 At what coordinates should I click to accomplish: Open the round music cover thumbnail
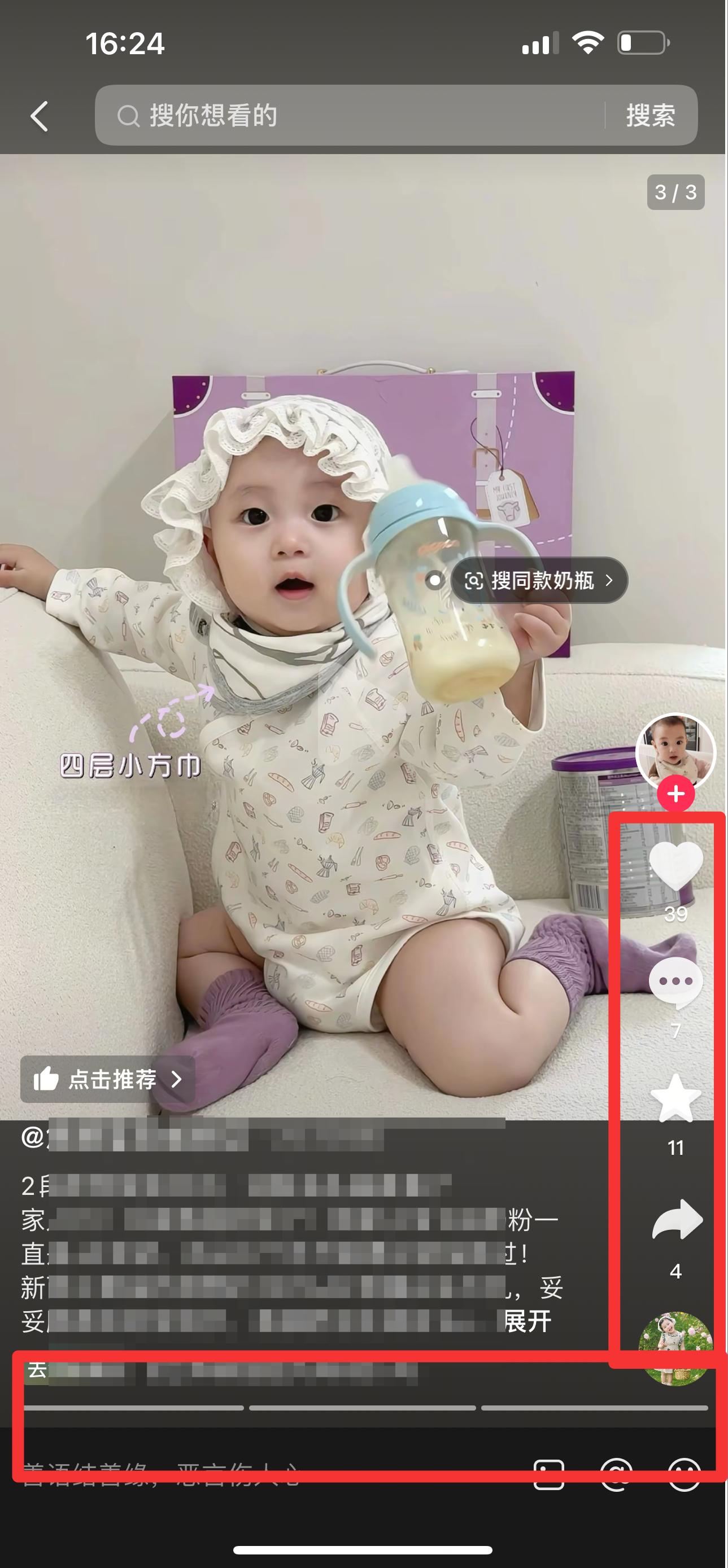(675, 1349)
